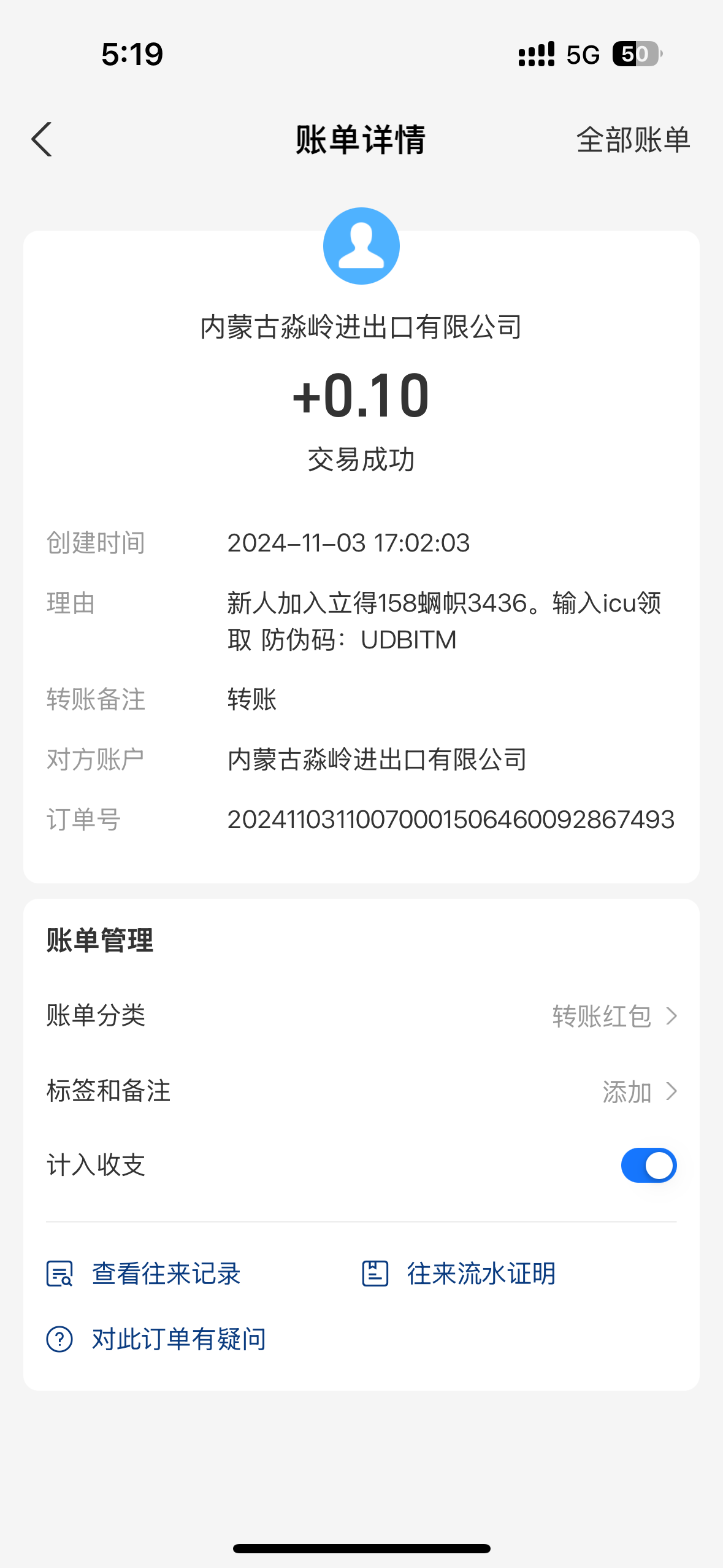Tap the 账单详情 title
Screen dimensions: 723x1568
tap(361, 140)
